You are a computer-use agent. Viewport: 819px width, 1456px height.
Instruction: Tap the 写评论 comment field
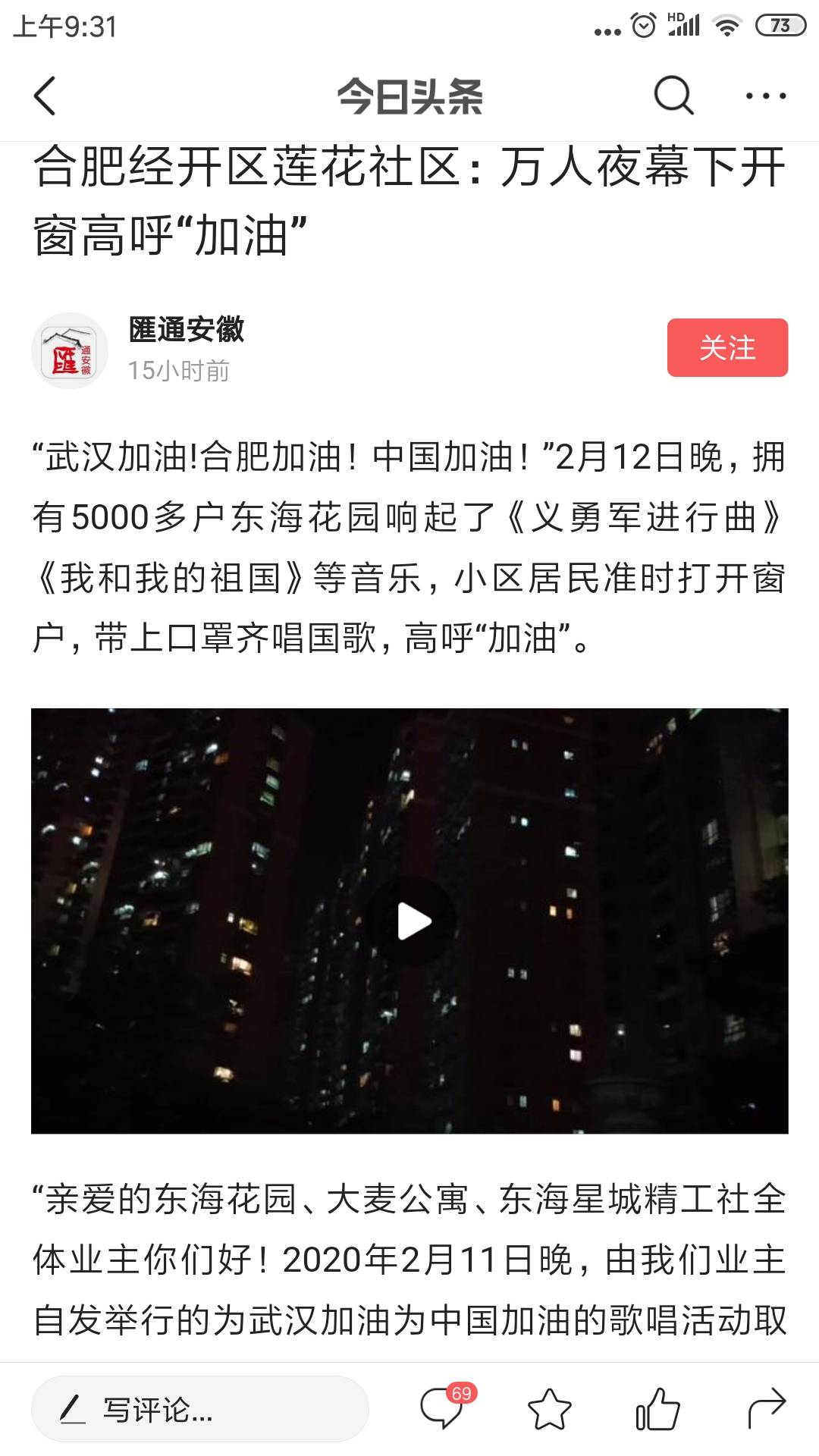click(200, 1410)
